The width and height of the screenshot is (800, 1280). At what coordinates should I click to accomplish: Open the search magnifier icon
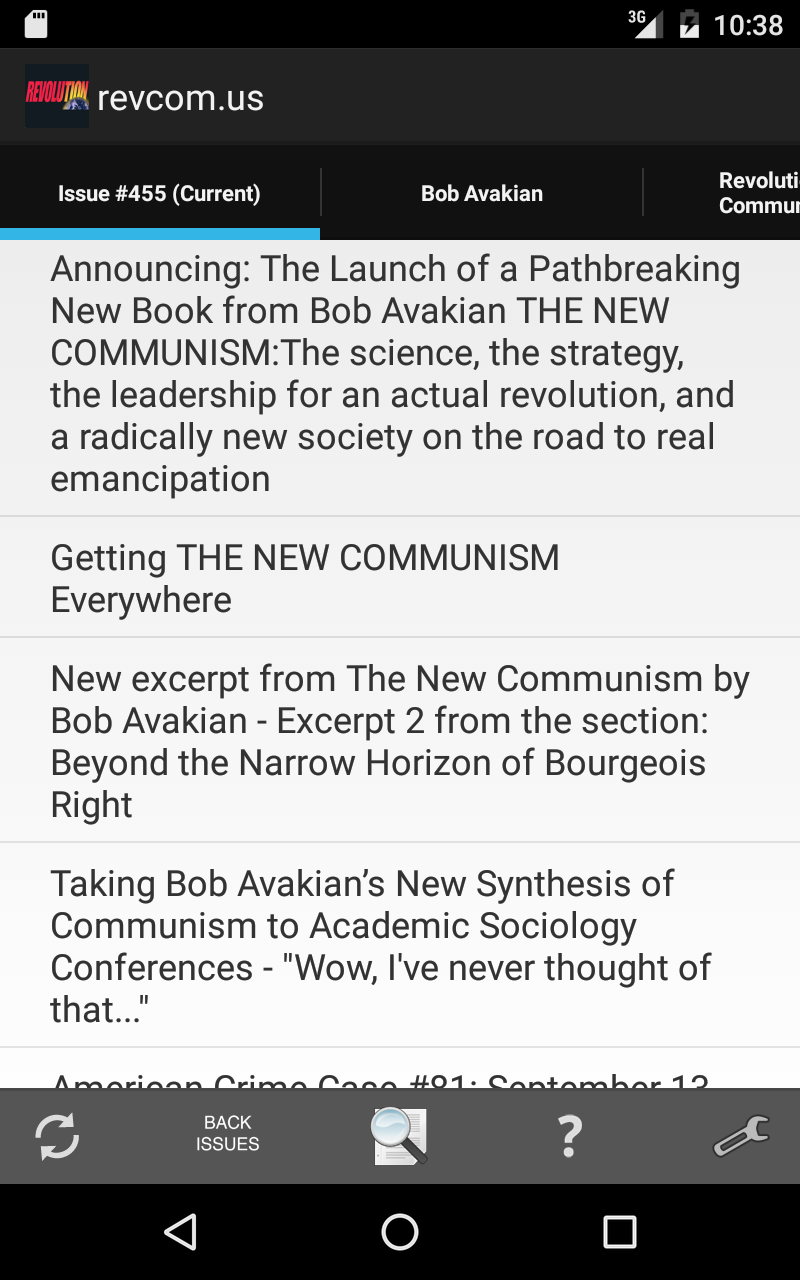[399, 1136]
